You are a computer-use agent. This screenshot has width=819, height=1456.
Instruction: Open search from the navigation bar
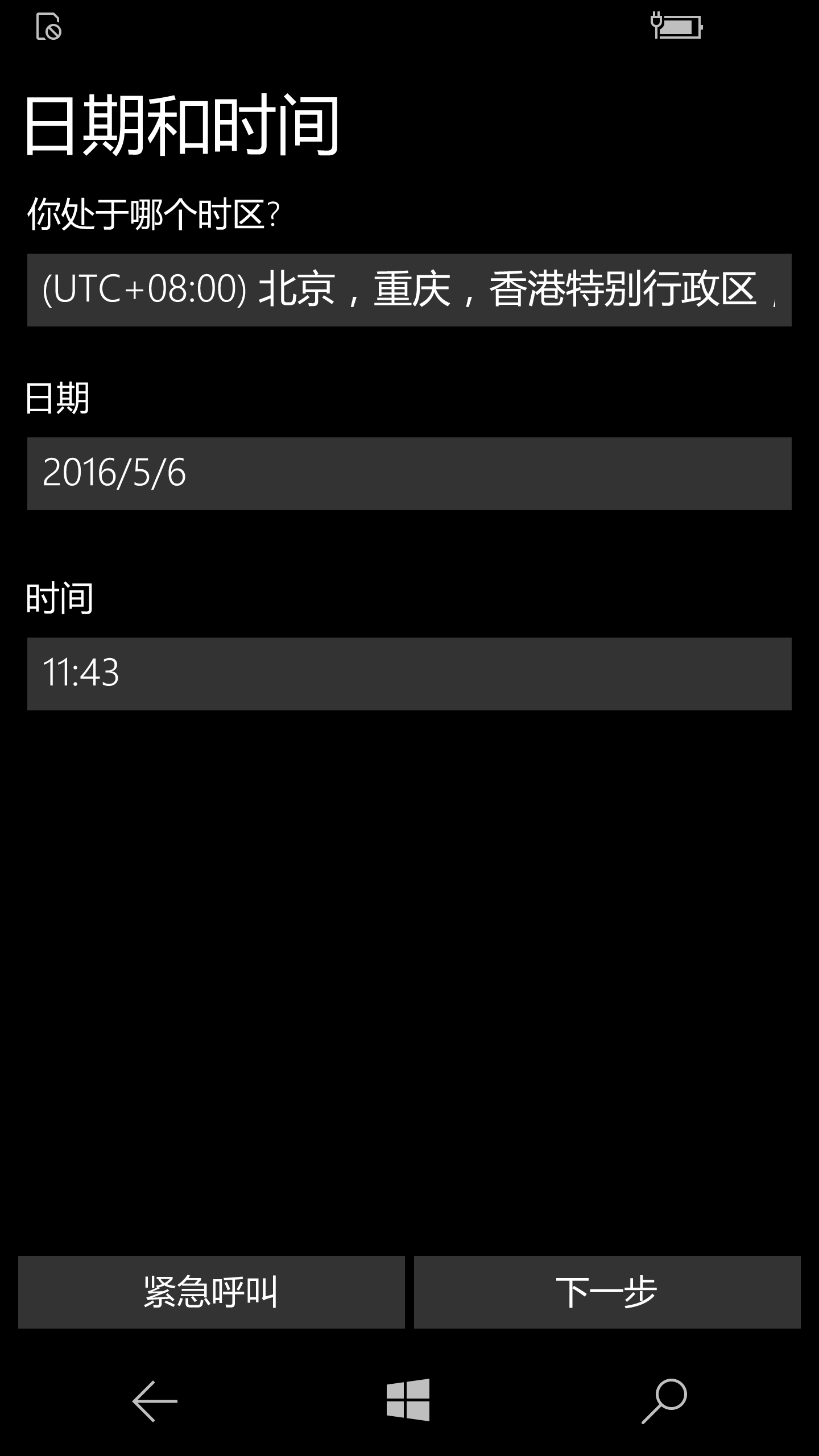click(x=664, y=1401)
